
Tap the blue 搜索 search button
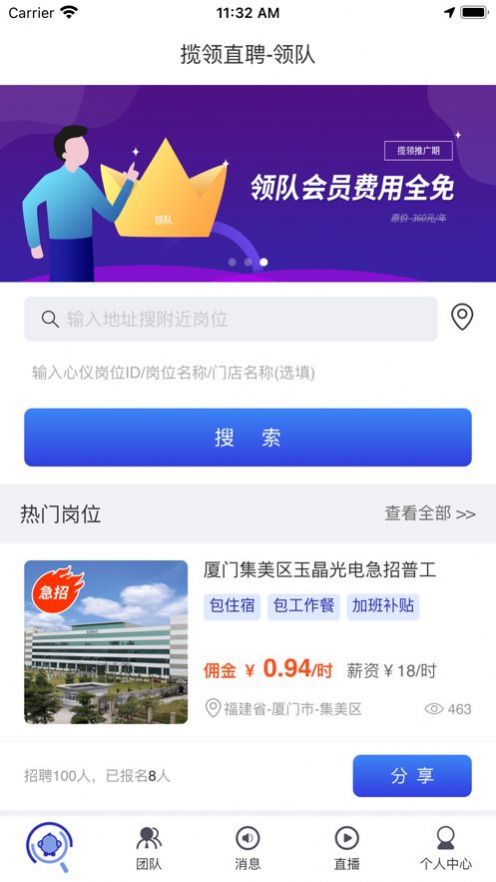pos(247,438)
